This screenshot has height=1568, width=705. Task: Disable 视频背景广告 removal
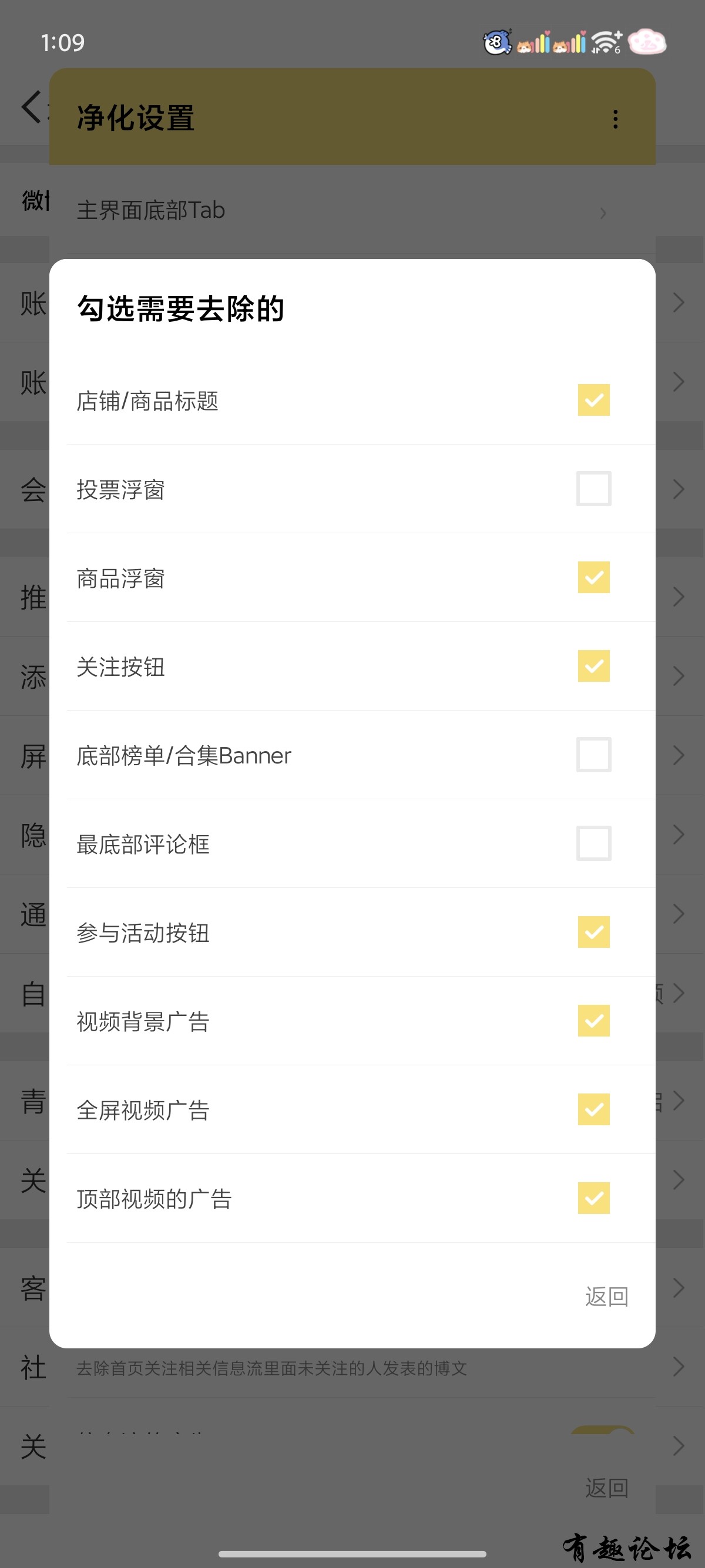(593, 1021)
